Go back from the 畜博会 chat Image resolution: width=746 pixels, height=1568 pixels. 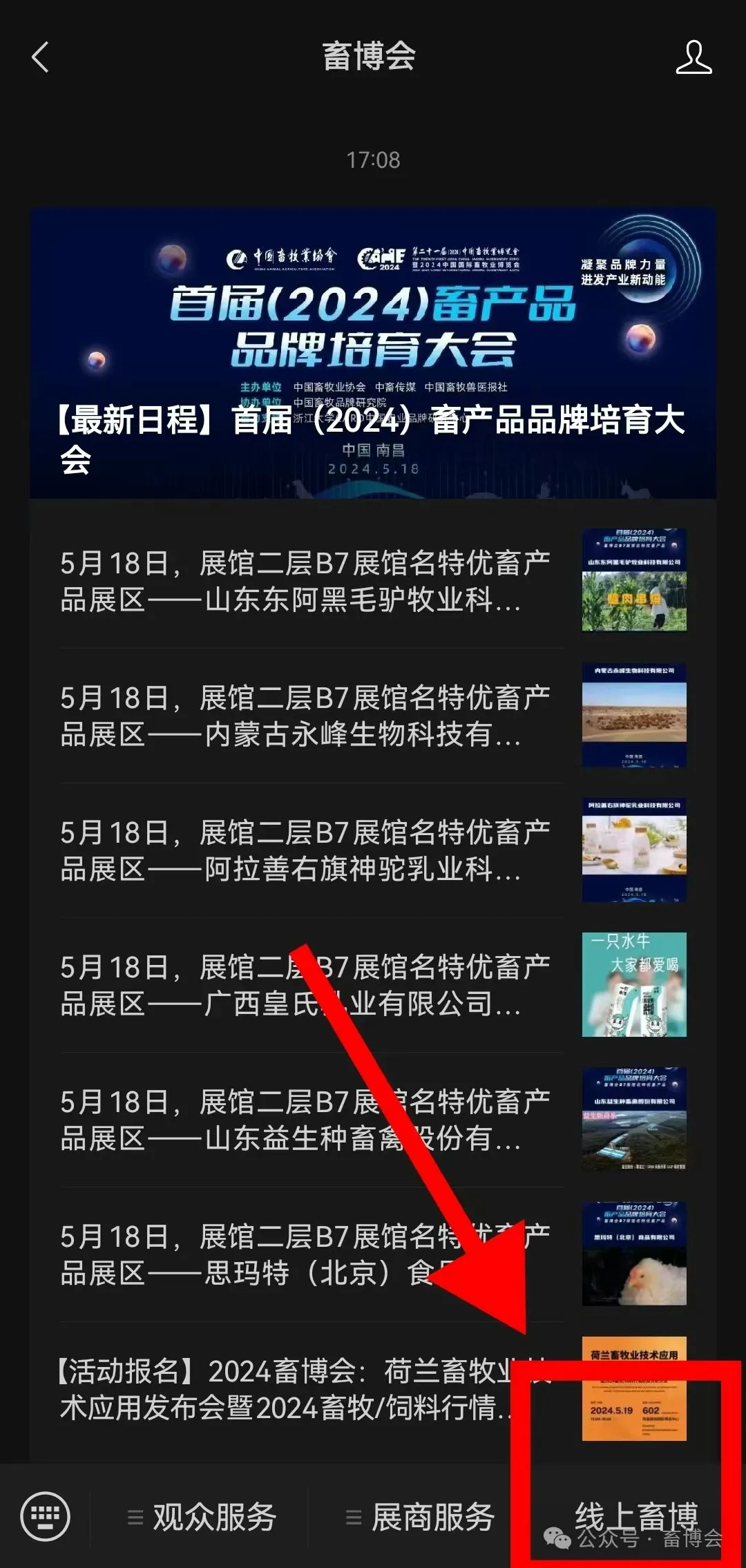coord(40,57)
